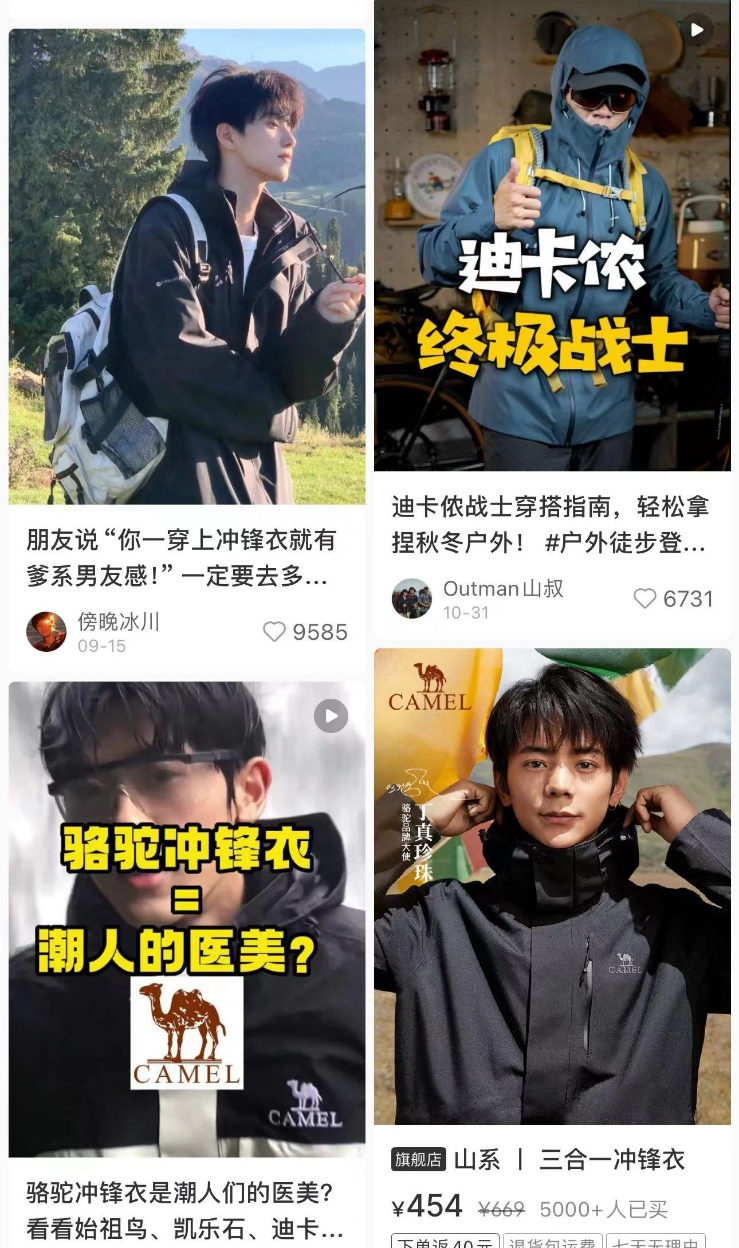View Outman山叔's profile
The image size is (739, 1248).
click(412, 598)
